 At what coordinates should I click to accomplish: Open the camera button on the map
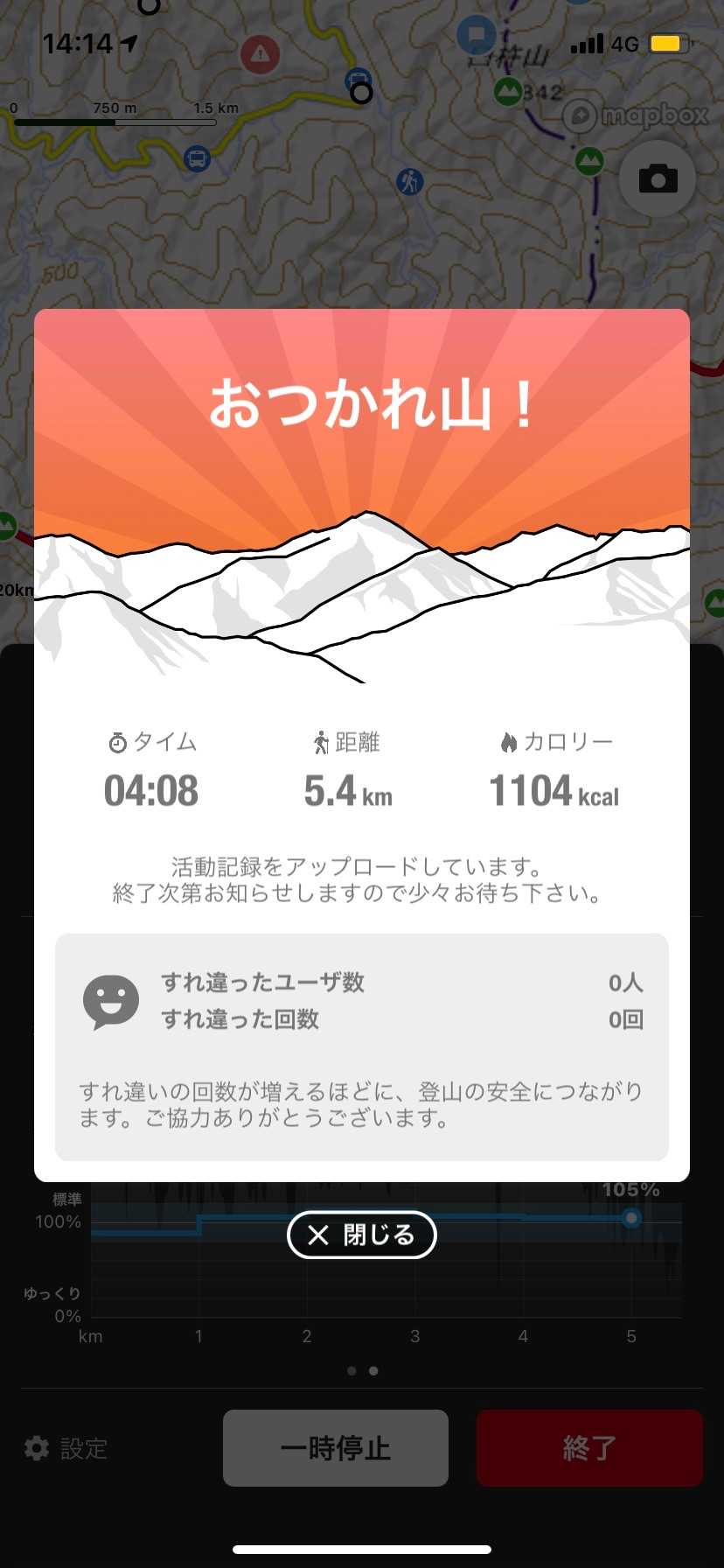coord(658,178)
